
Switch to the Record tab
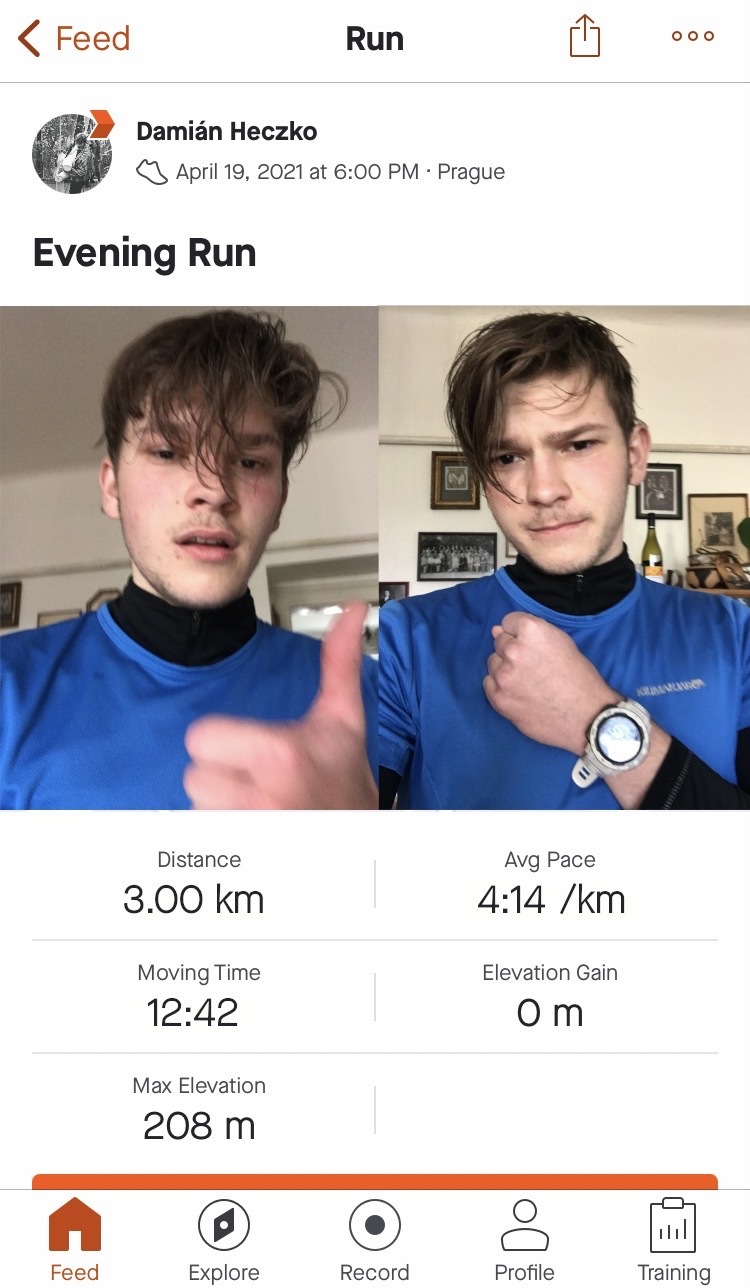pos(375,1240)
